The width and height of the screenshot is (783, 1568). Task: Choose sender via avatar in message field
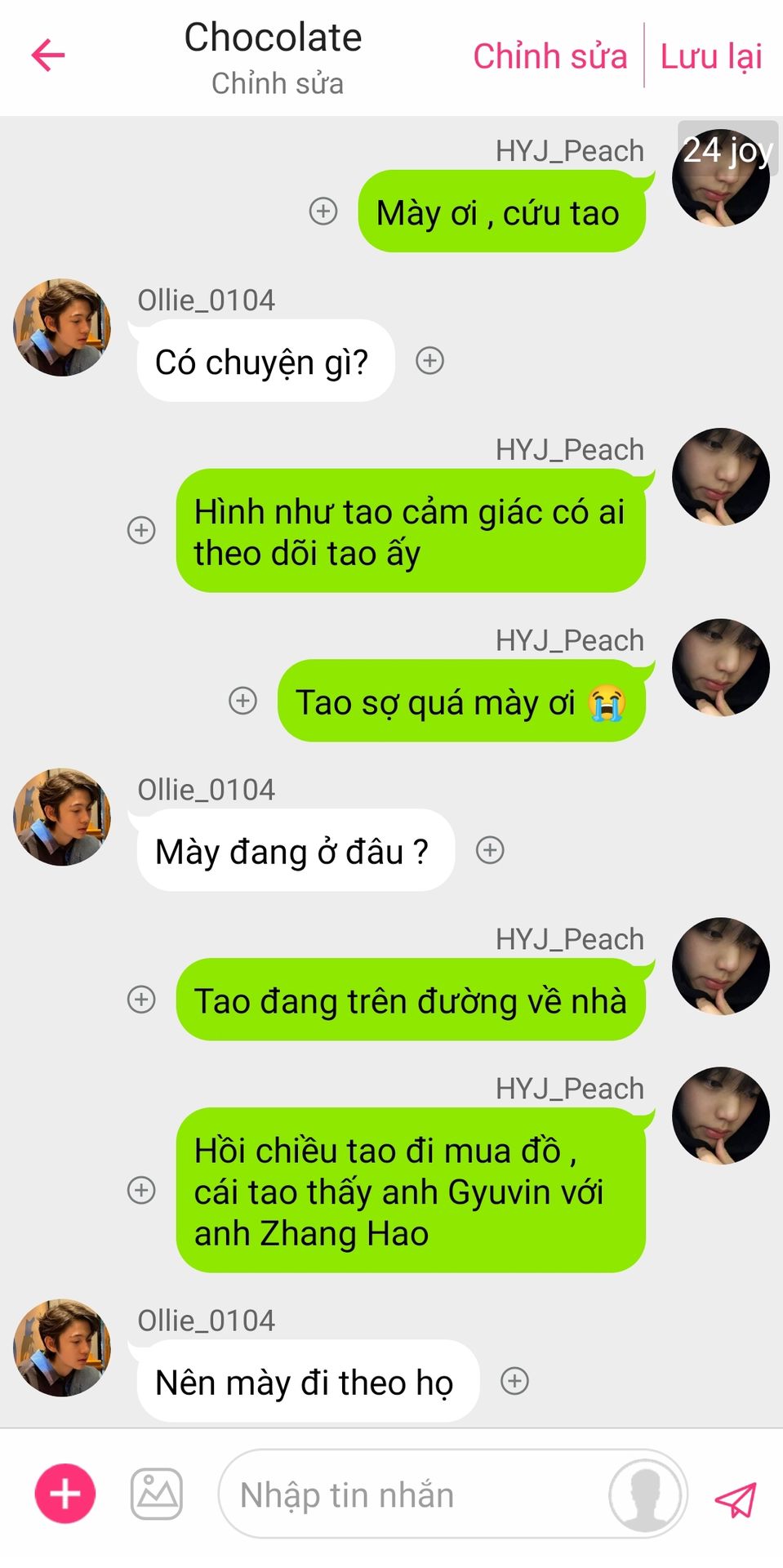click(645, 1494)
